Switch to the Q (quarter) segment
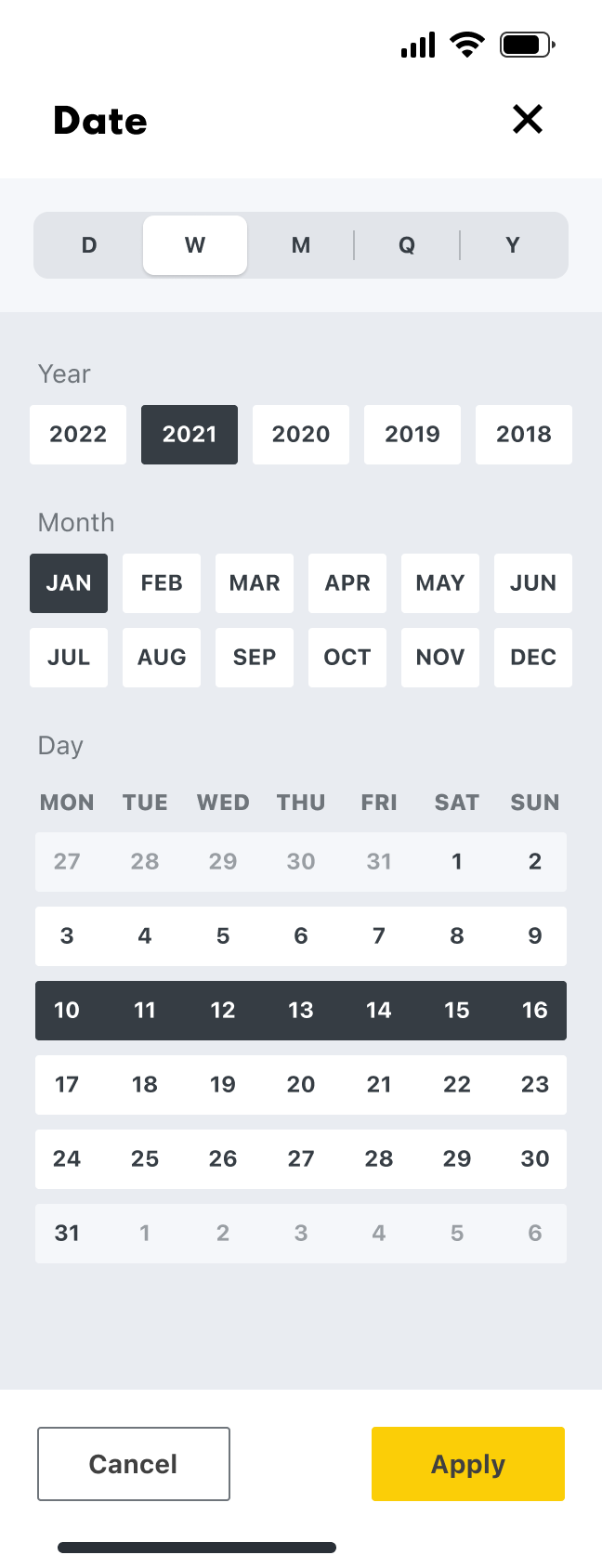The image size is (602, 1568). pos(407,245)
